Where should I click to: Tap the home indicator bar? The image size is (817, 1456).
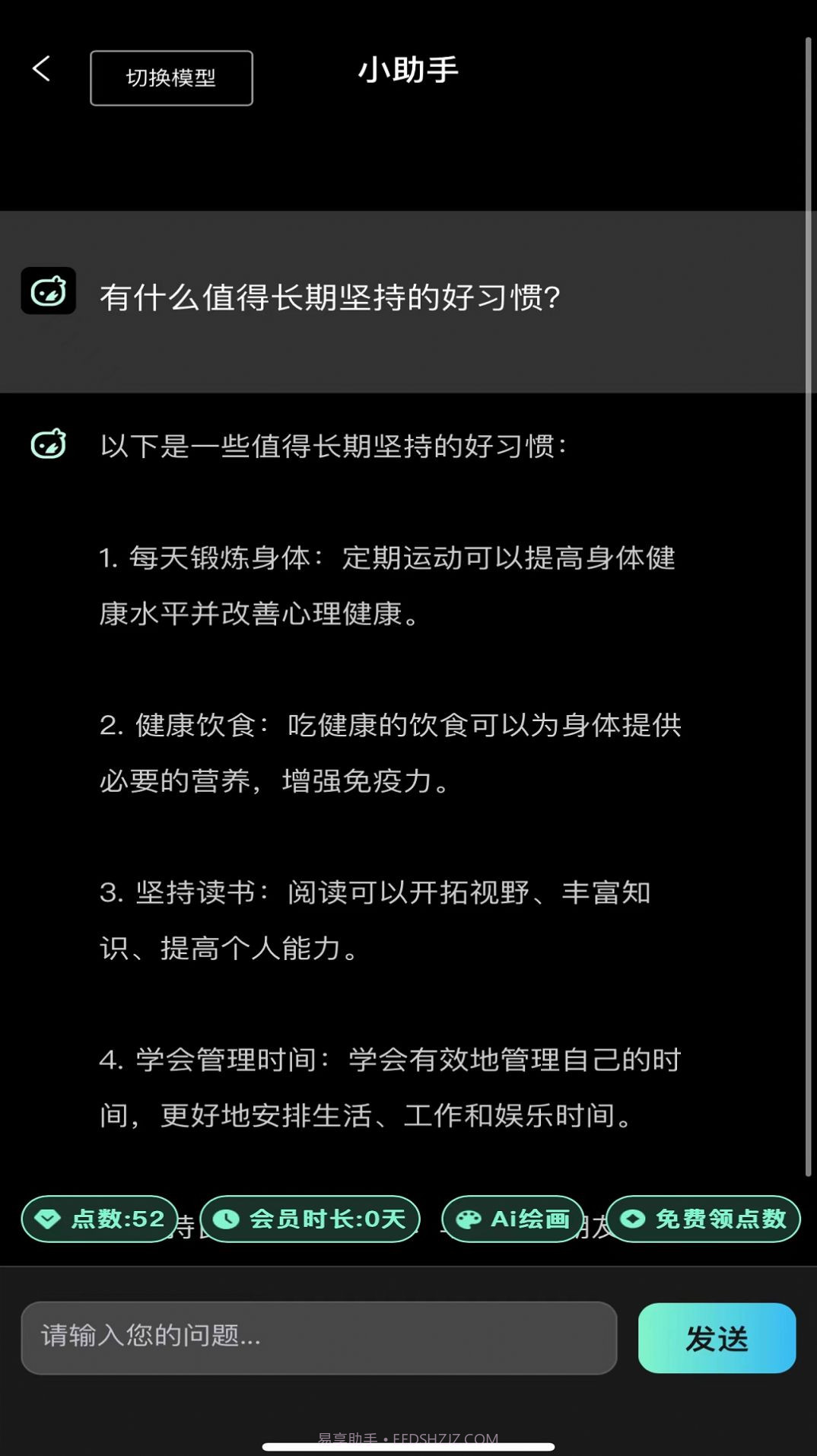pyautogui.click(x=408, y=1446)
